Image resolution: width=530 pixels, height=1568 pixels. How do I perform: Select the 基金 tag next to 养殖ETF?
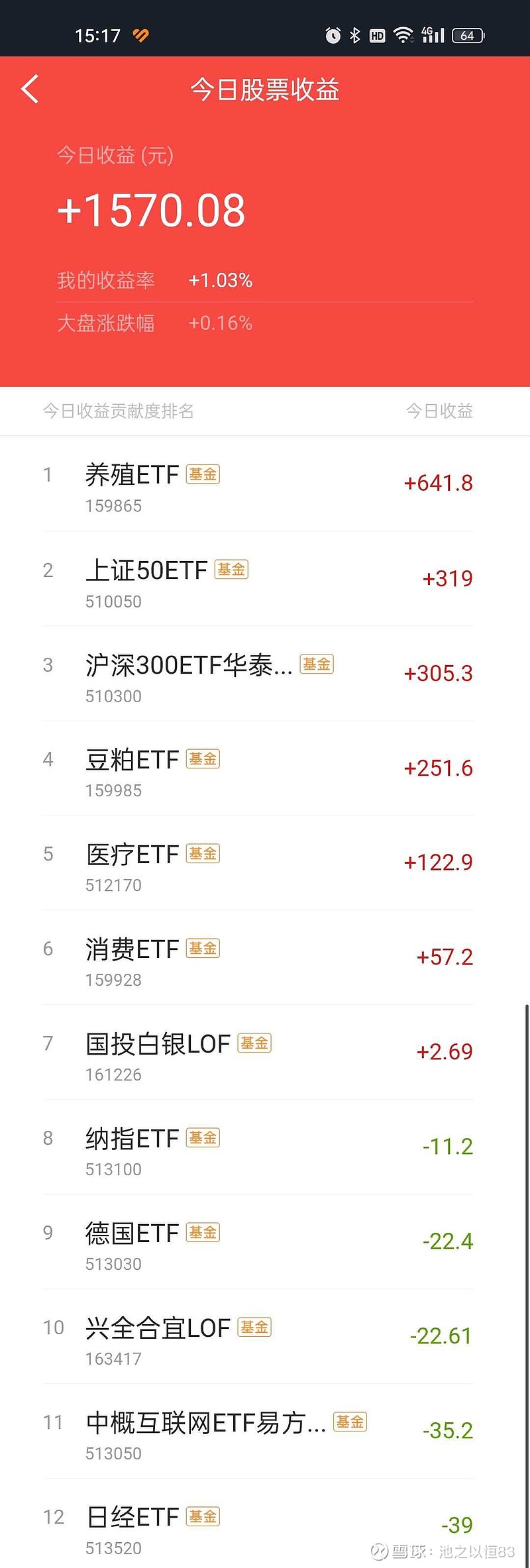[203, 474]
